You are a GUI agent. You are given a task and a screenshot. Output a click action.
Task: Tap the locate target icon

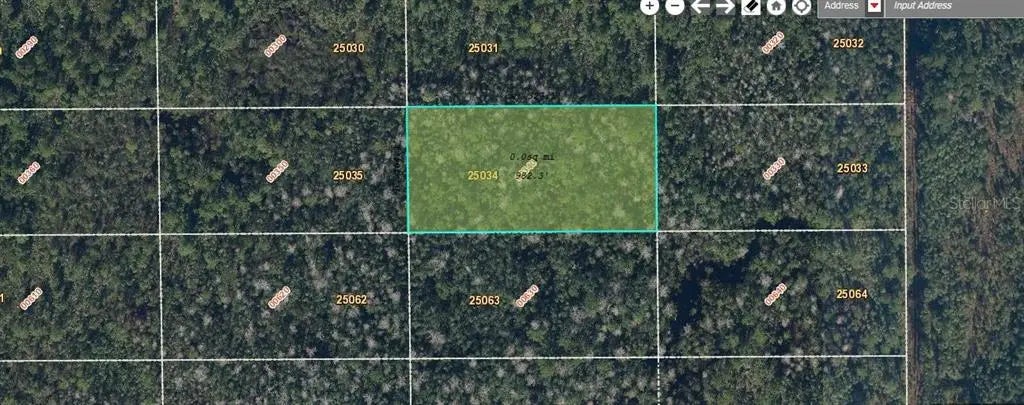801,6
